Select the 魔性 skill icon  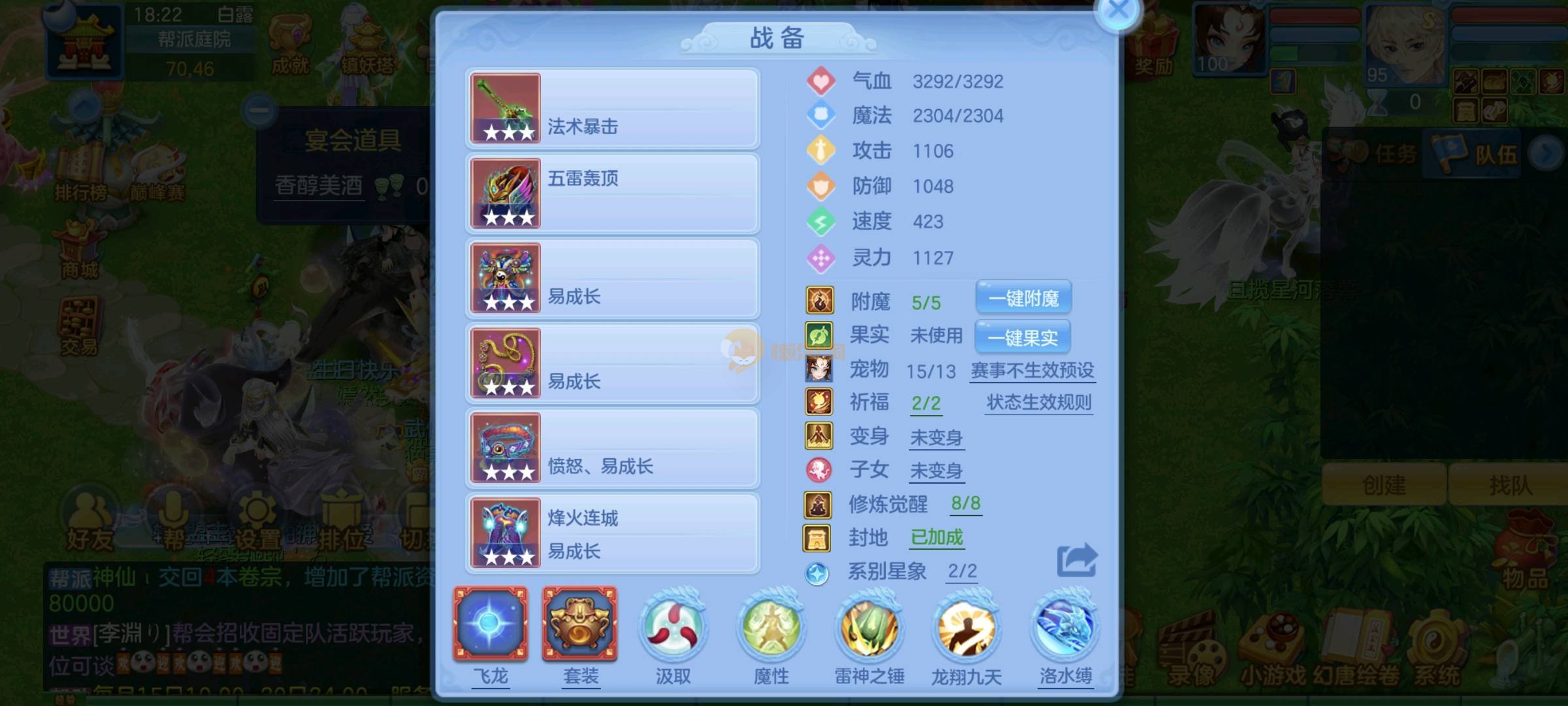(x=771, y=628)
